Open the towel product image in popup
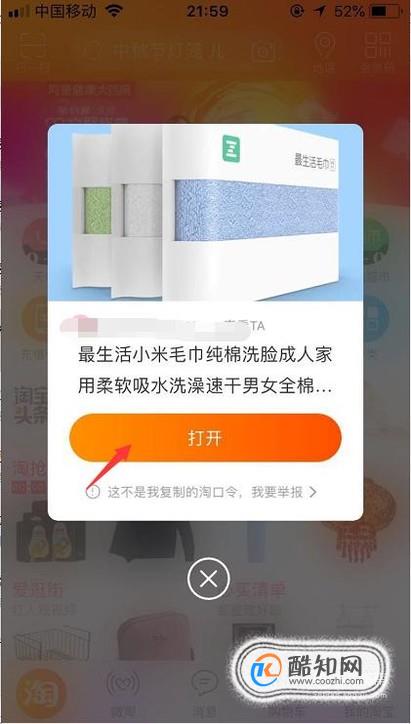 click(x=205, y=212)
